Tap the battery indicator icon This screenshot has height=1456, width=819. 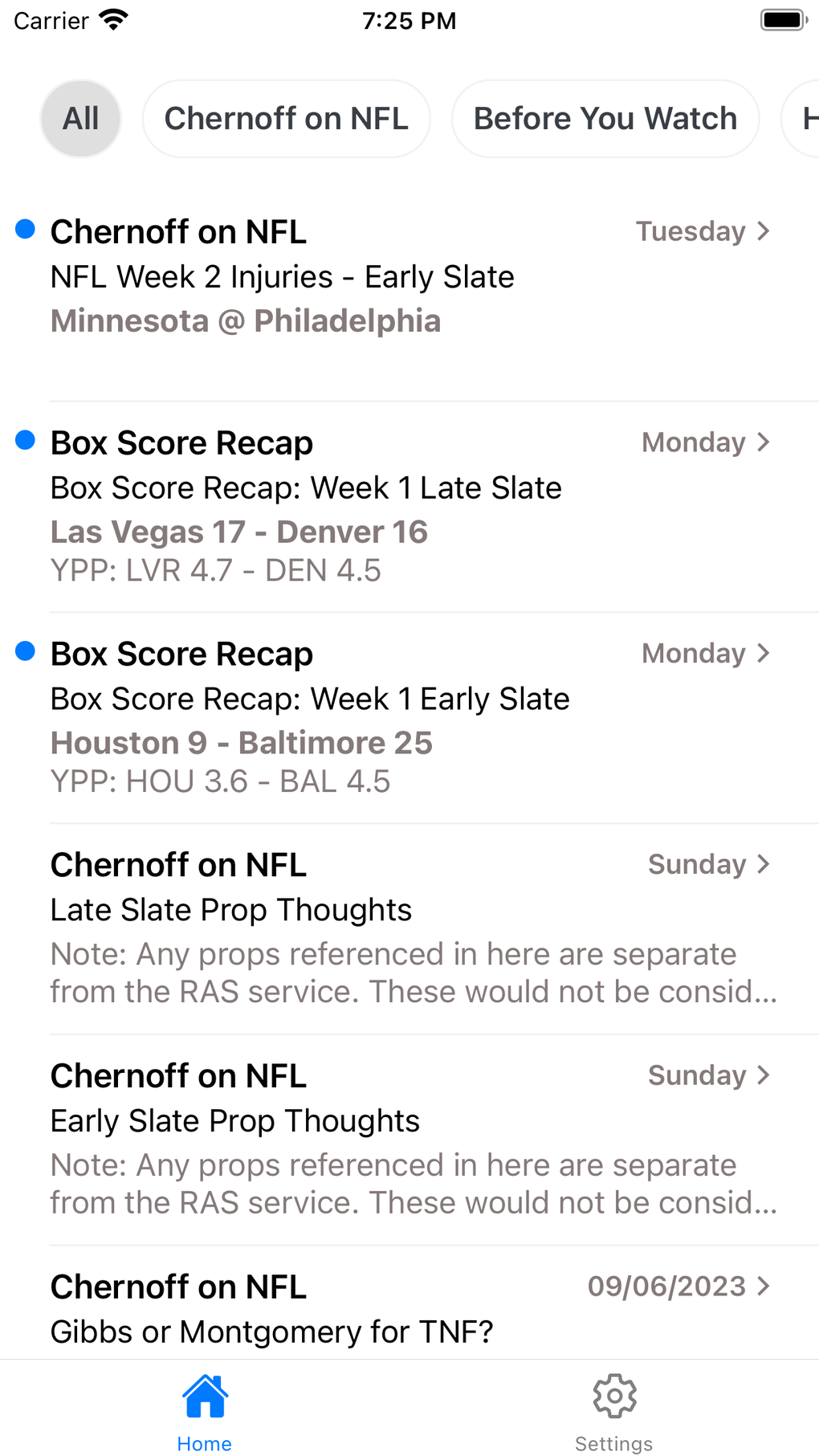pos(781,18)
